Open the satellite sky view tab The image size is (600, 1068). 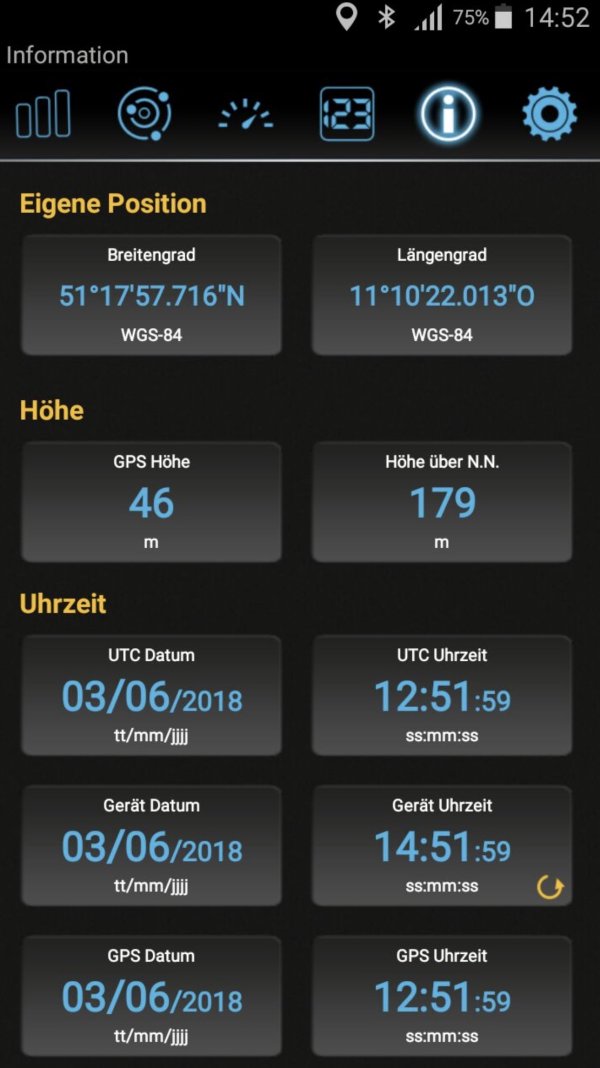click(145, 114)
